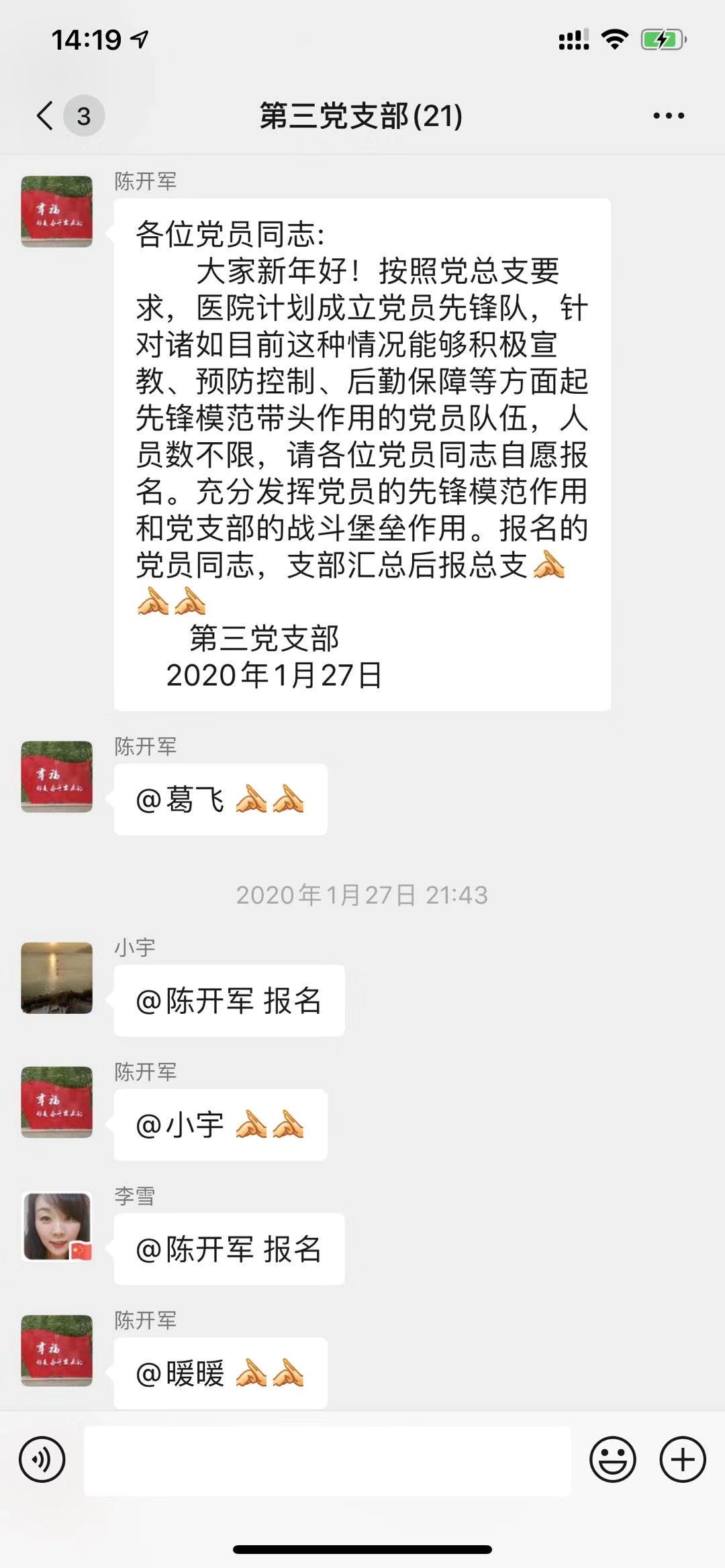Open 小宇's profile avatar

[57, 978]
